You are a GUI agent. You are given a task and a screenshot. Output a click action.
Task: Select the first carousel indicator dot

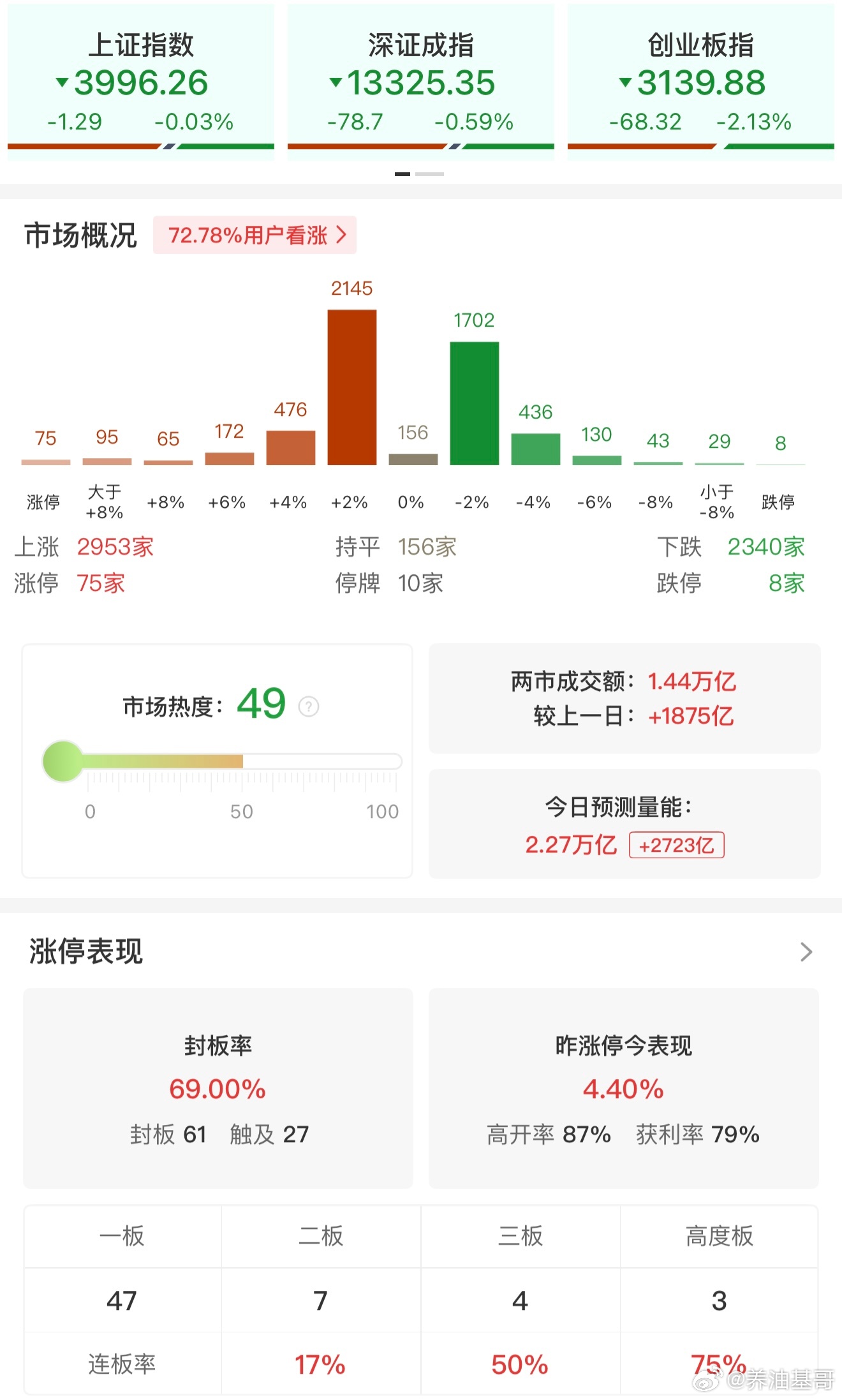point(401,173)
